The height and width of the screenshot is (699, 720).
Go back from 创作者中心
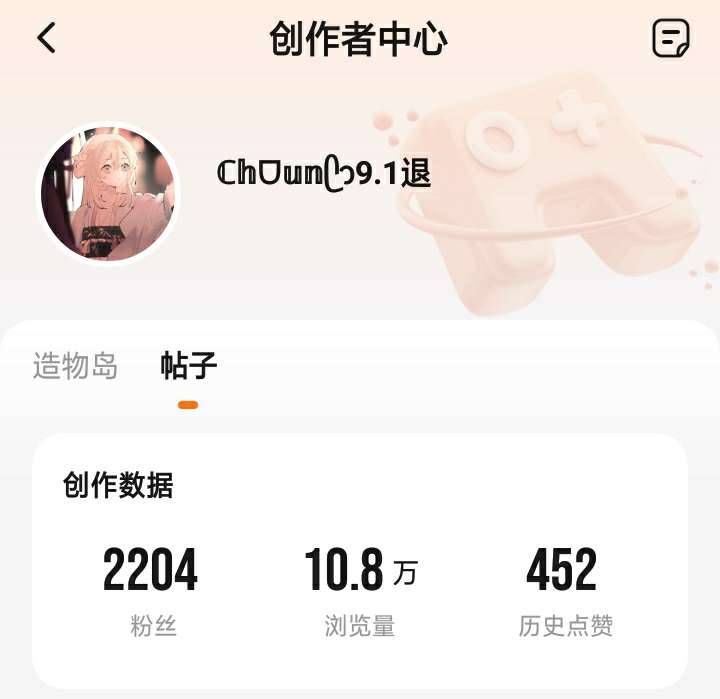tap(46, 38)
